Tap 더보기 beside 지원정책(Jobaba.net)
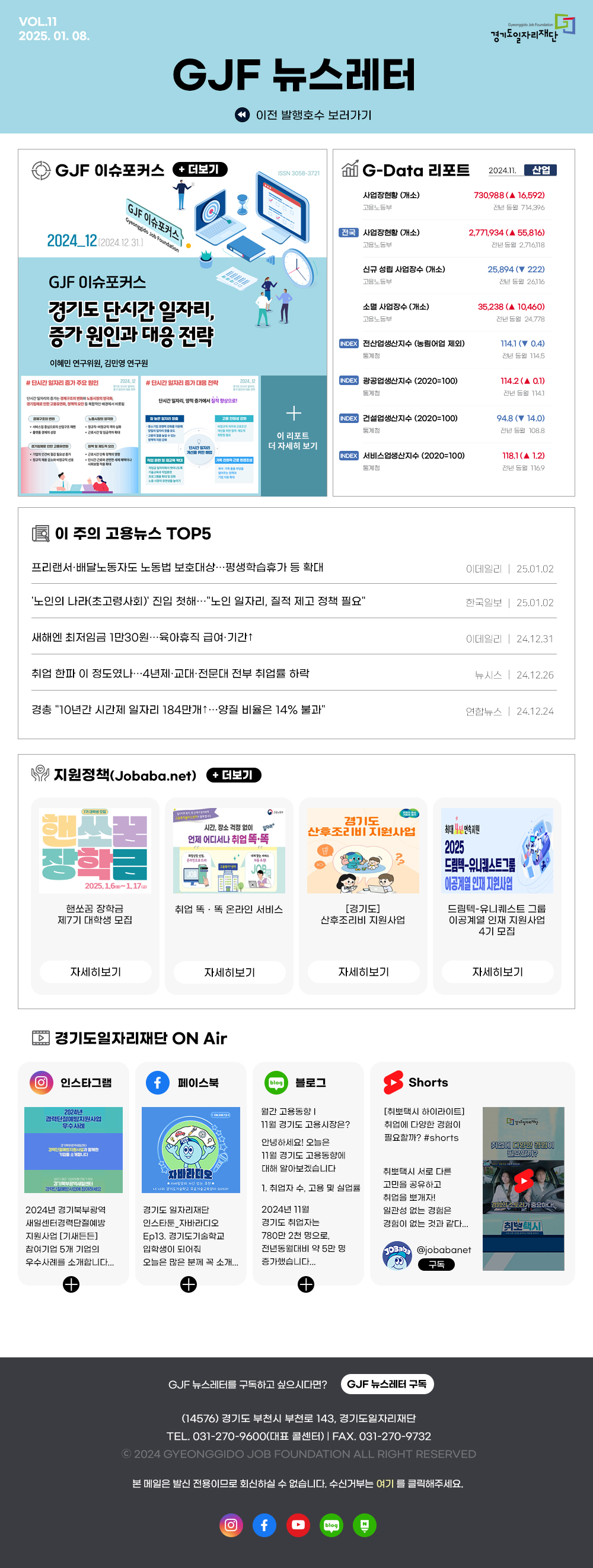593x1568 pixels. point(234,775)
